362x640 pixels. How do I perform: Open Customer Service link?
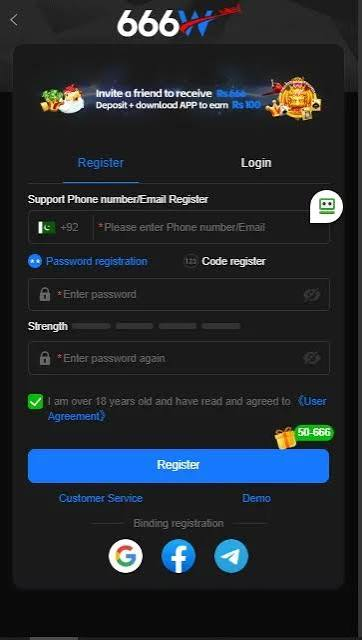click(x=101, y=498)
